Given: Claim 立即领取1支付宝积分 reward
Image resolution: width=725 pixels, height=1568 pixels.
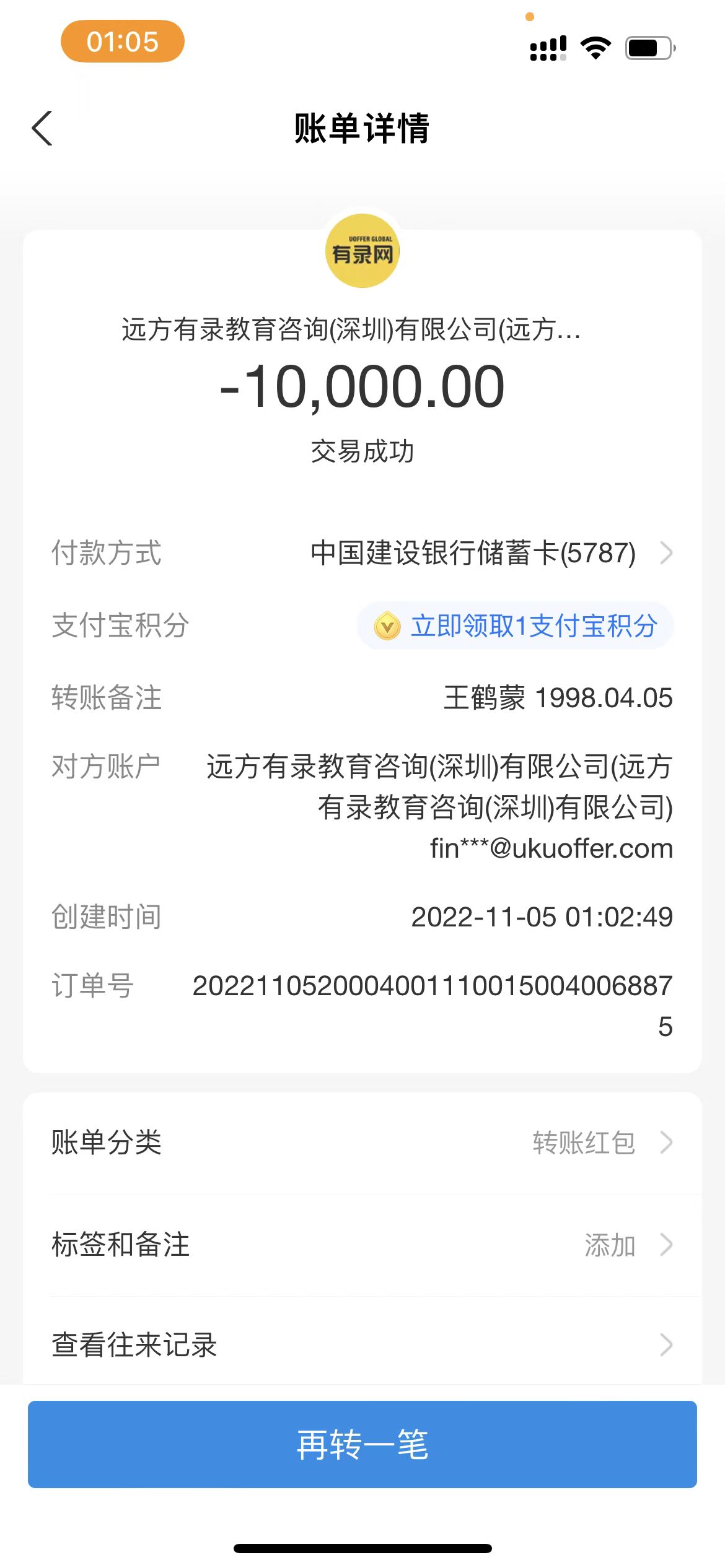Looking at the screenshot, I should [516, 625].
